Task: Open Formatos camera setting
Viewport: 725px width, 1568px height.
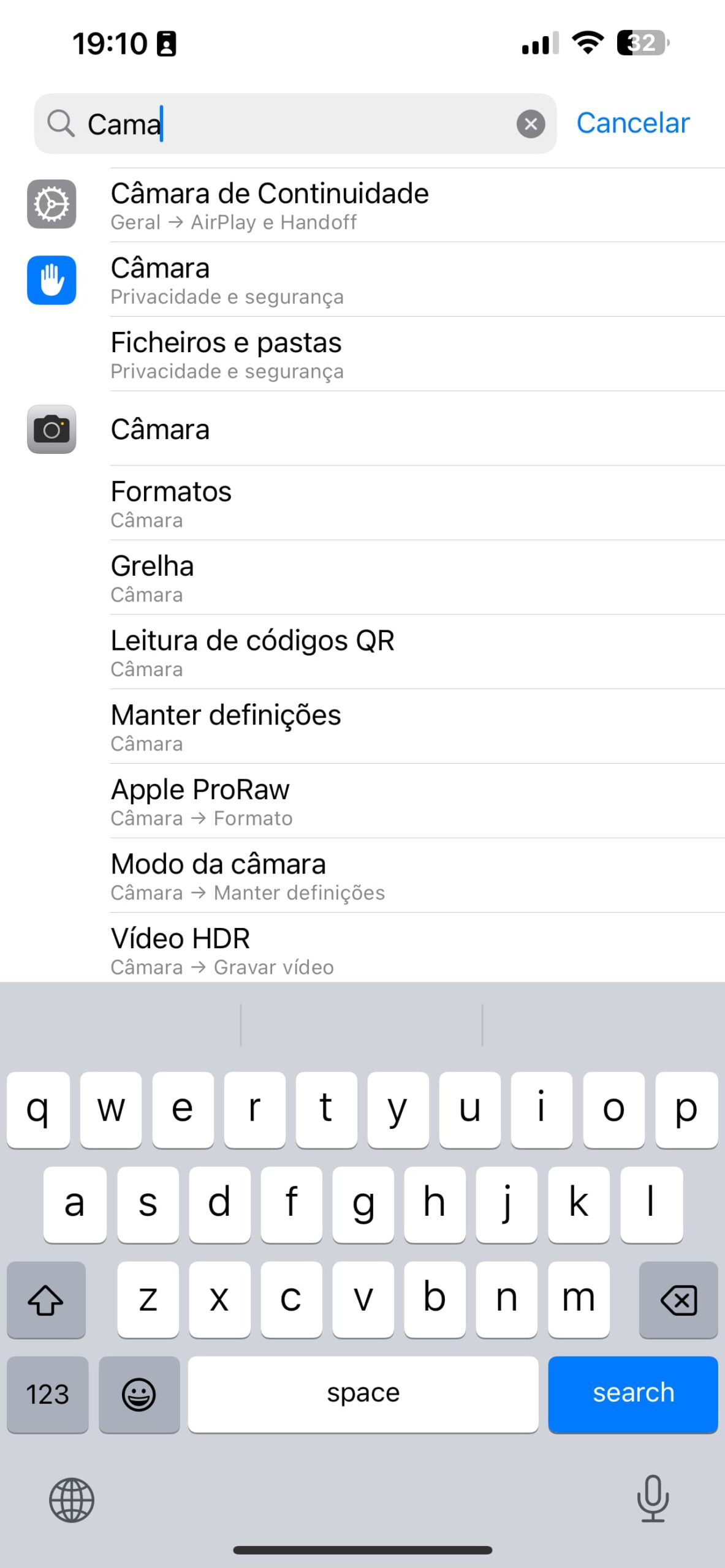Action: 368,503
